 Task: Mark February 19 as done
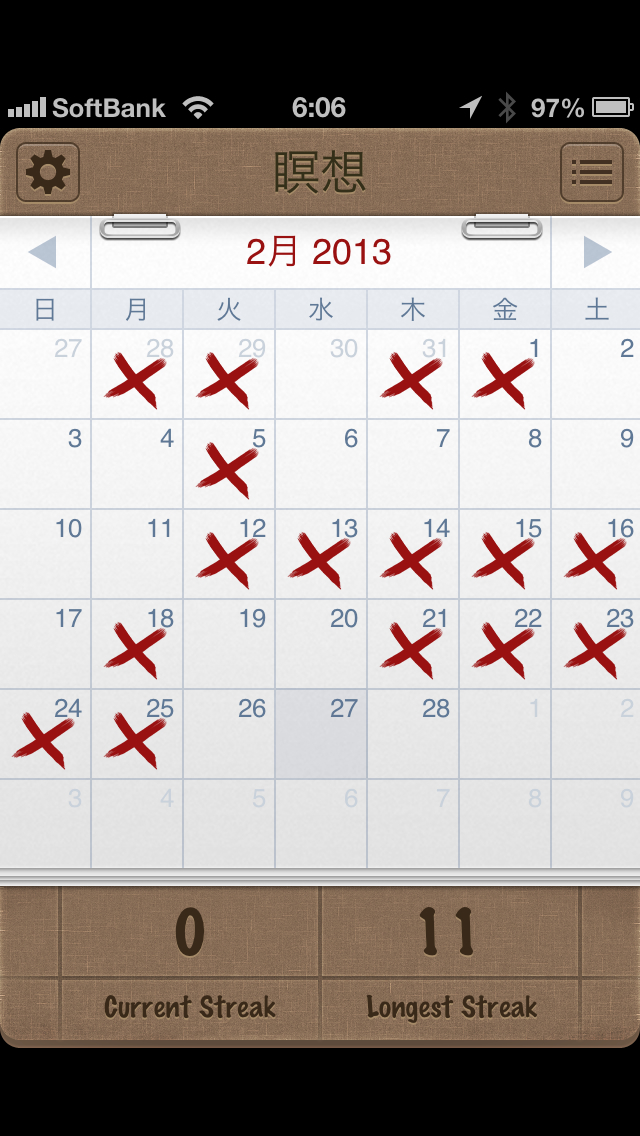[x=229, y=645]
